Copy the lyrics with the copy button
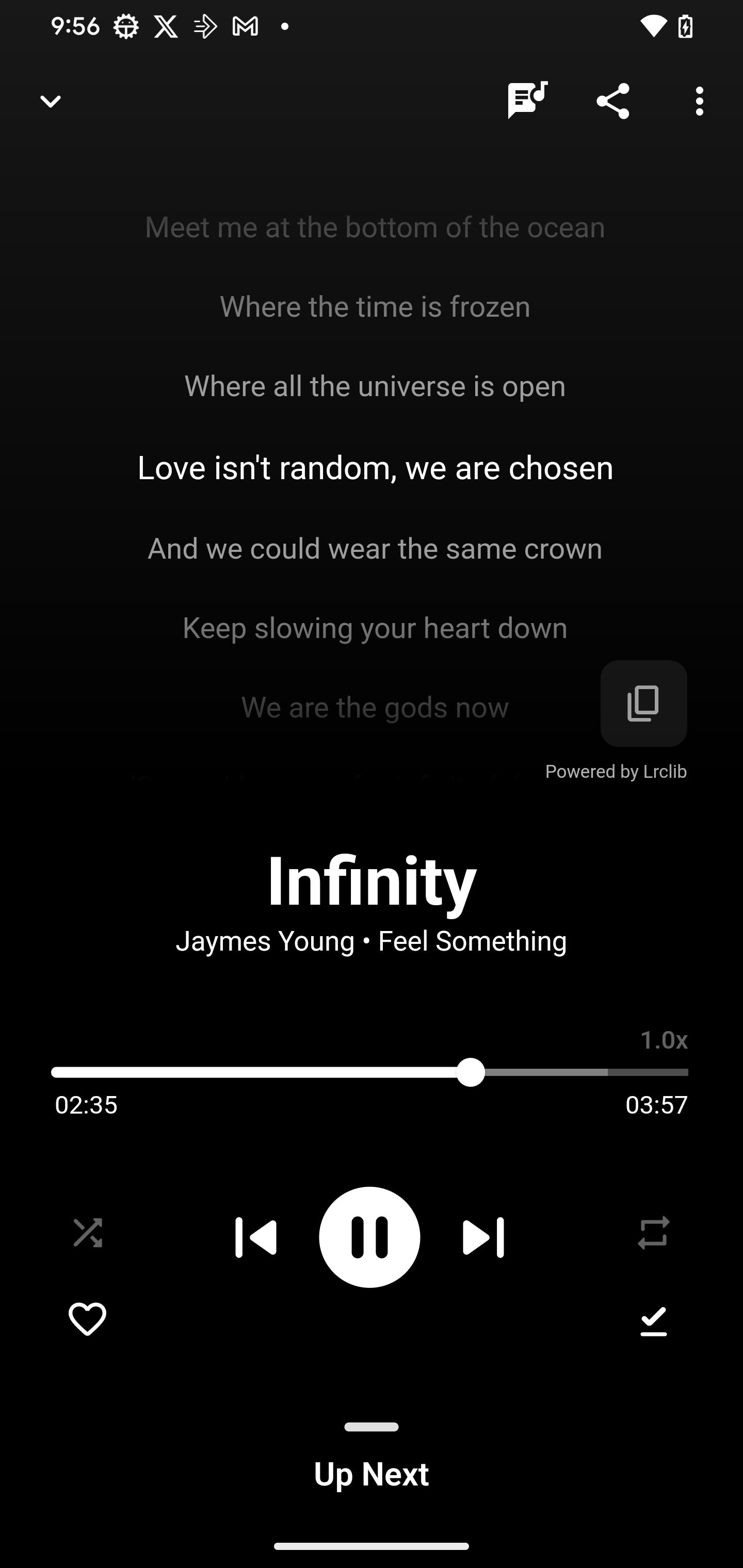Image resolution: width=743 pixels, height=1568 pixels. [643, 703]
